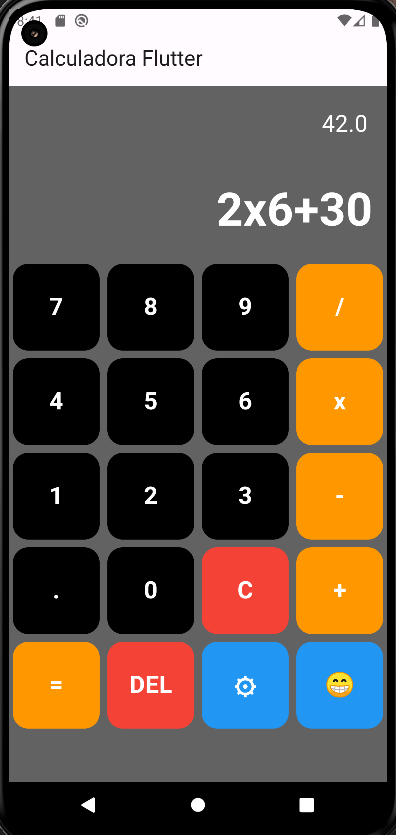Tap the equals button to calculate
Image resolution: width=396 pixels, height=835 pixels.
[x=56, y=685]
